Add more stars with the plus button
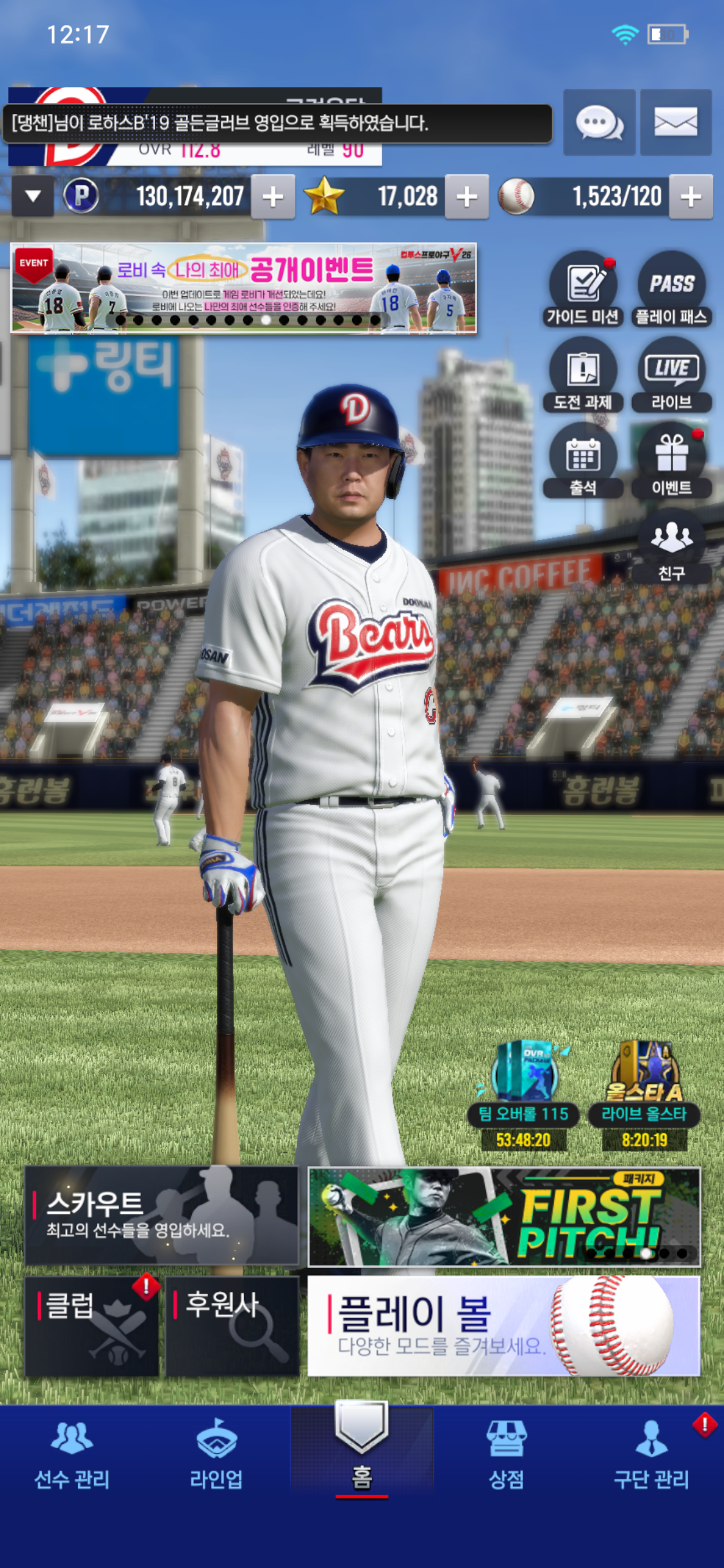 pos(467,196)
